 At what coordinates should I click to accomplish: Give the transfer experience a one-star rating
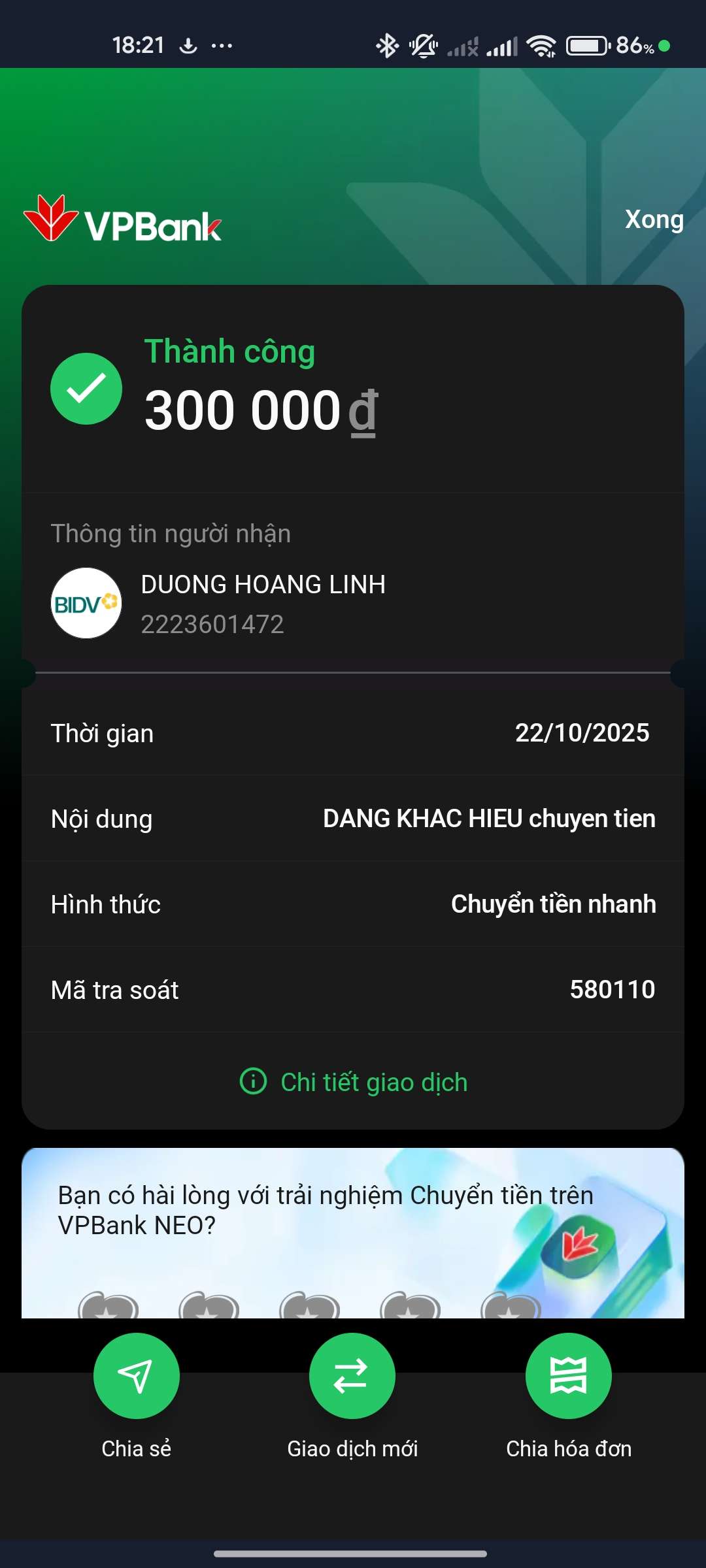(108, 1306)
